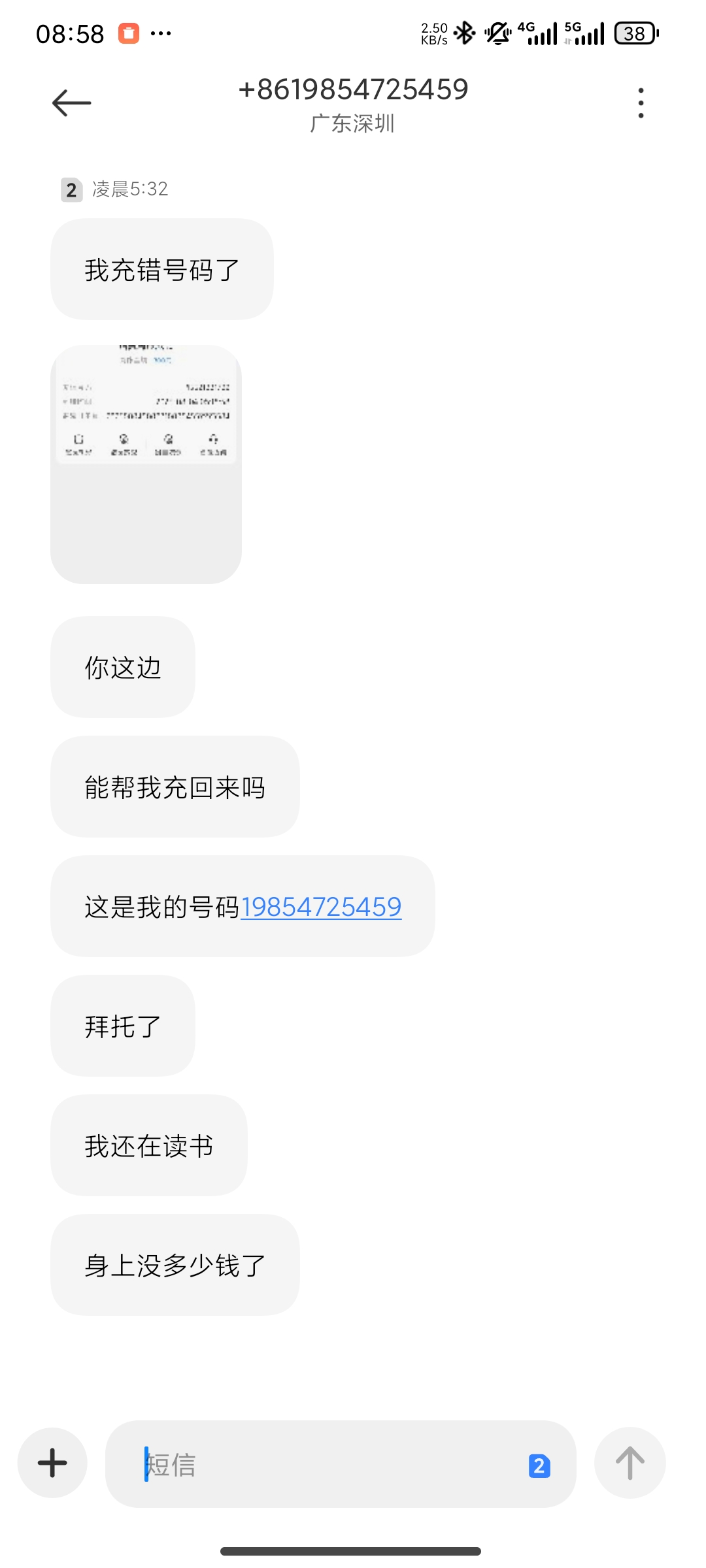Select the do-not-disturb status icon
Image resolution: width=706 pixels, height=1568 pixels.
pyautogui.click(x=497, y=33)
